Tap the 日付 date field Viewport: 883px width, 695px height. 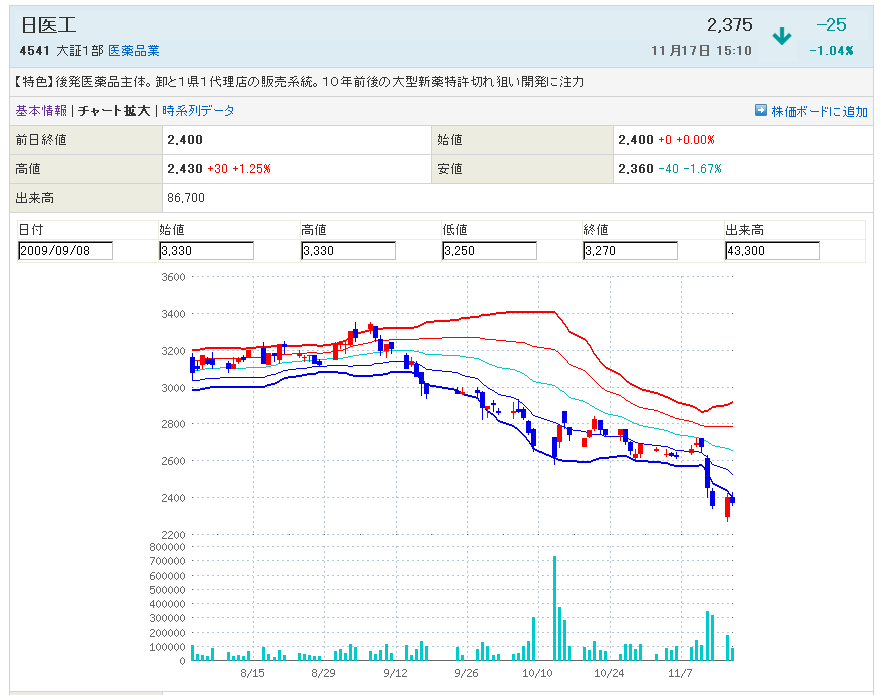(66, 251)
